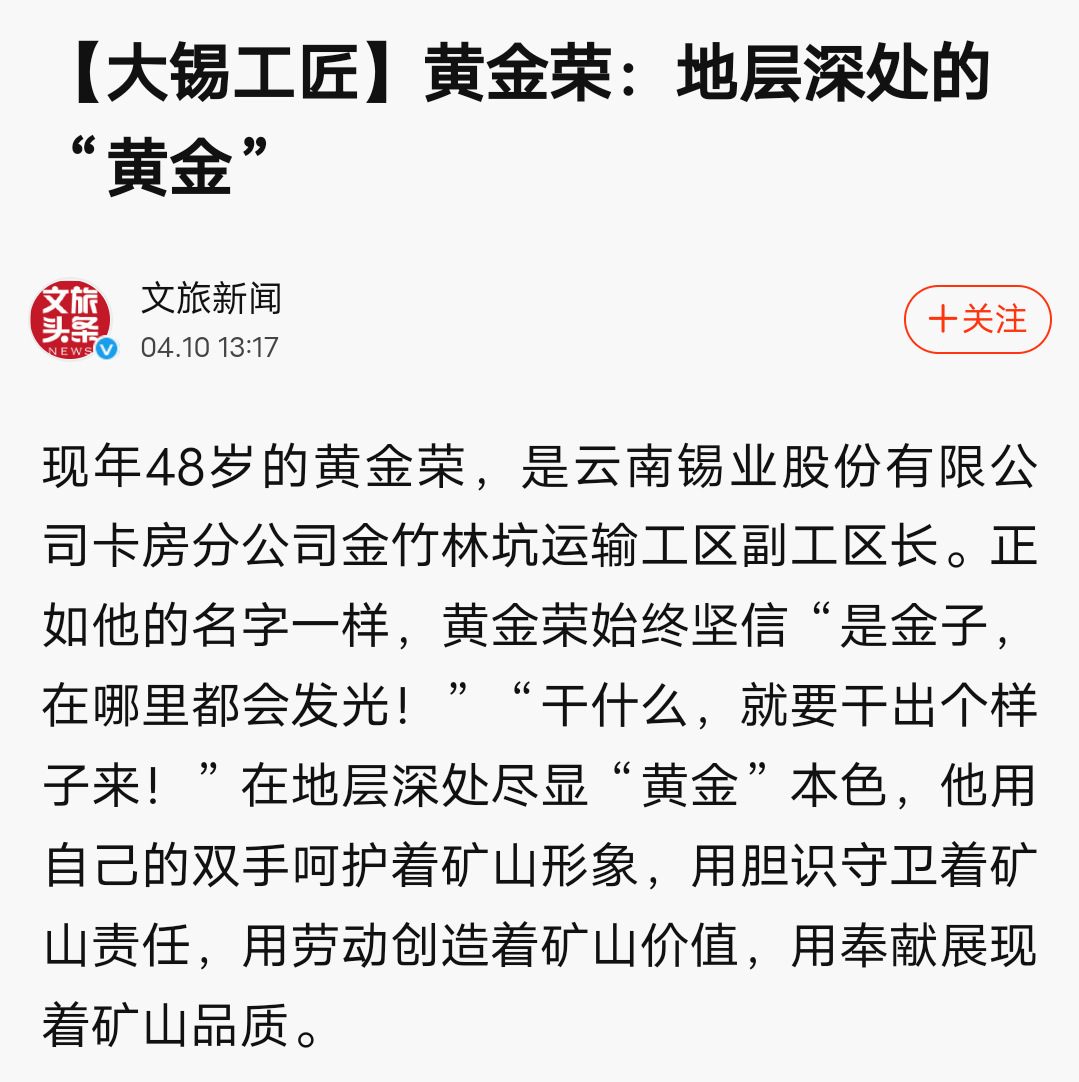Image resolution: width=1079 pixels, height=1082 pixels.
Task: Open the 文旅头条 publisher avatar
Action: (70, 320)
